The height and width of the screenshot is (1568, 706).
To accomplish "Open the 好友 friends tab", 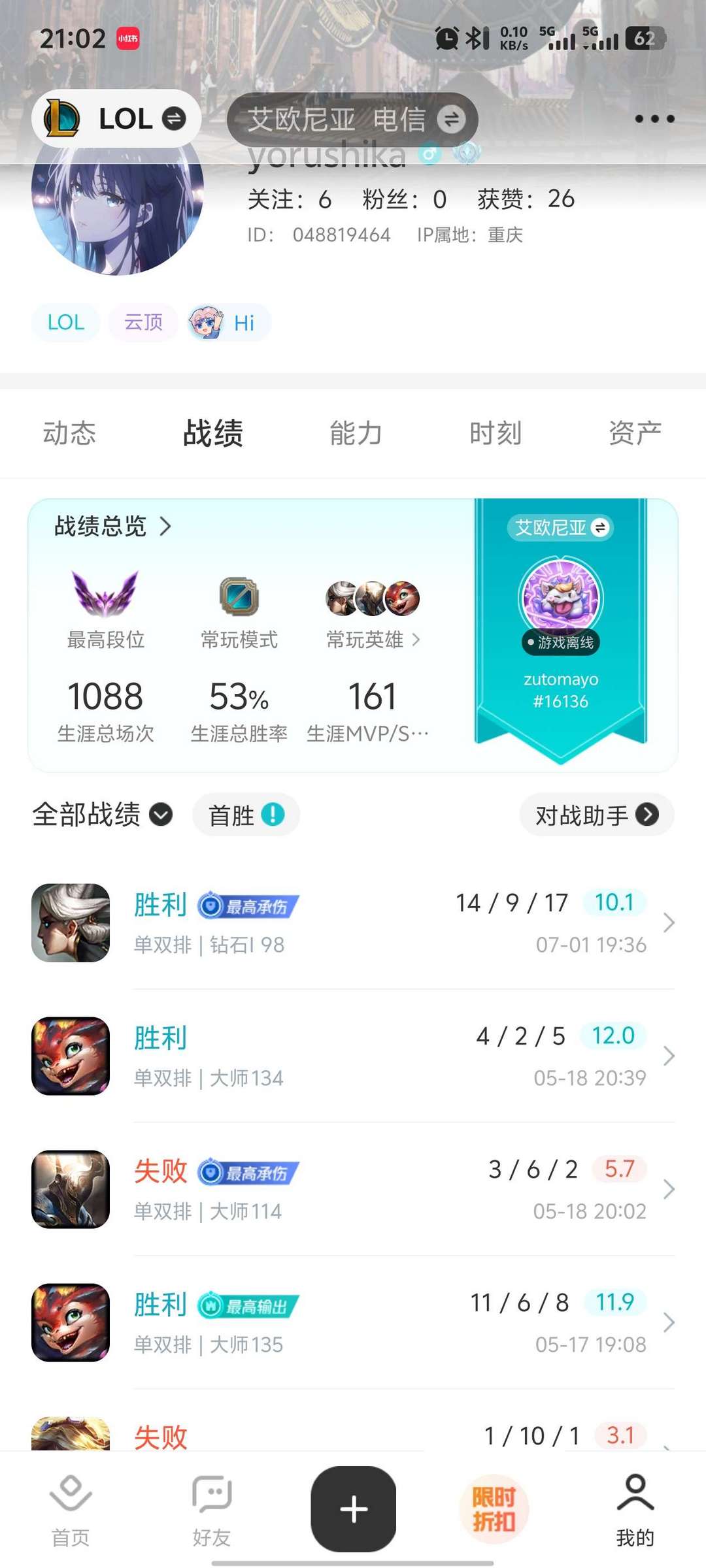I will click(x=212, y=1509).
